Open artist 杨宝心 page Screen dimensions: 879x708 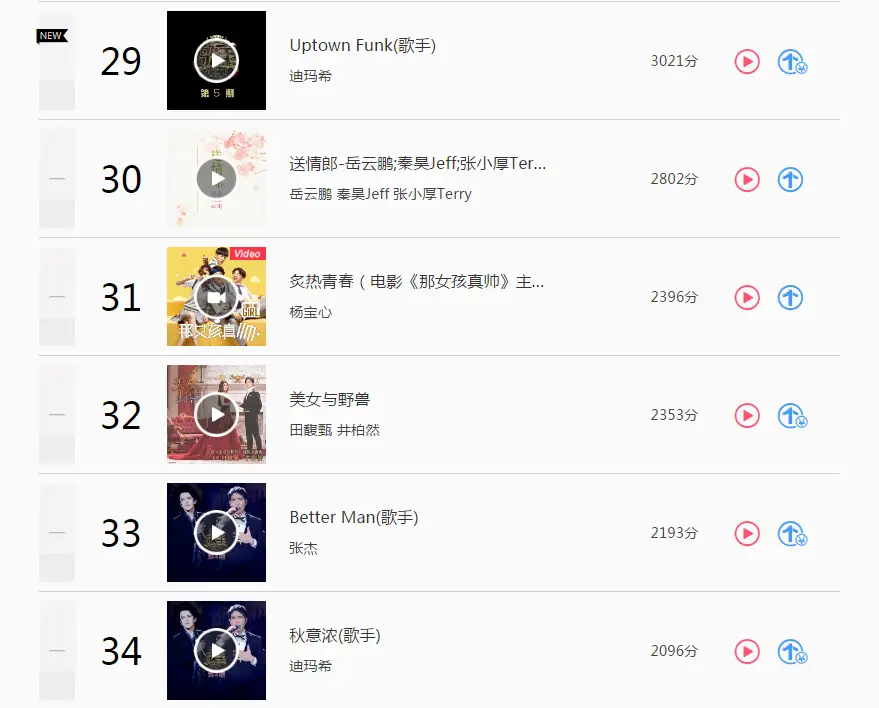(x=310, y=313)
